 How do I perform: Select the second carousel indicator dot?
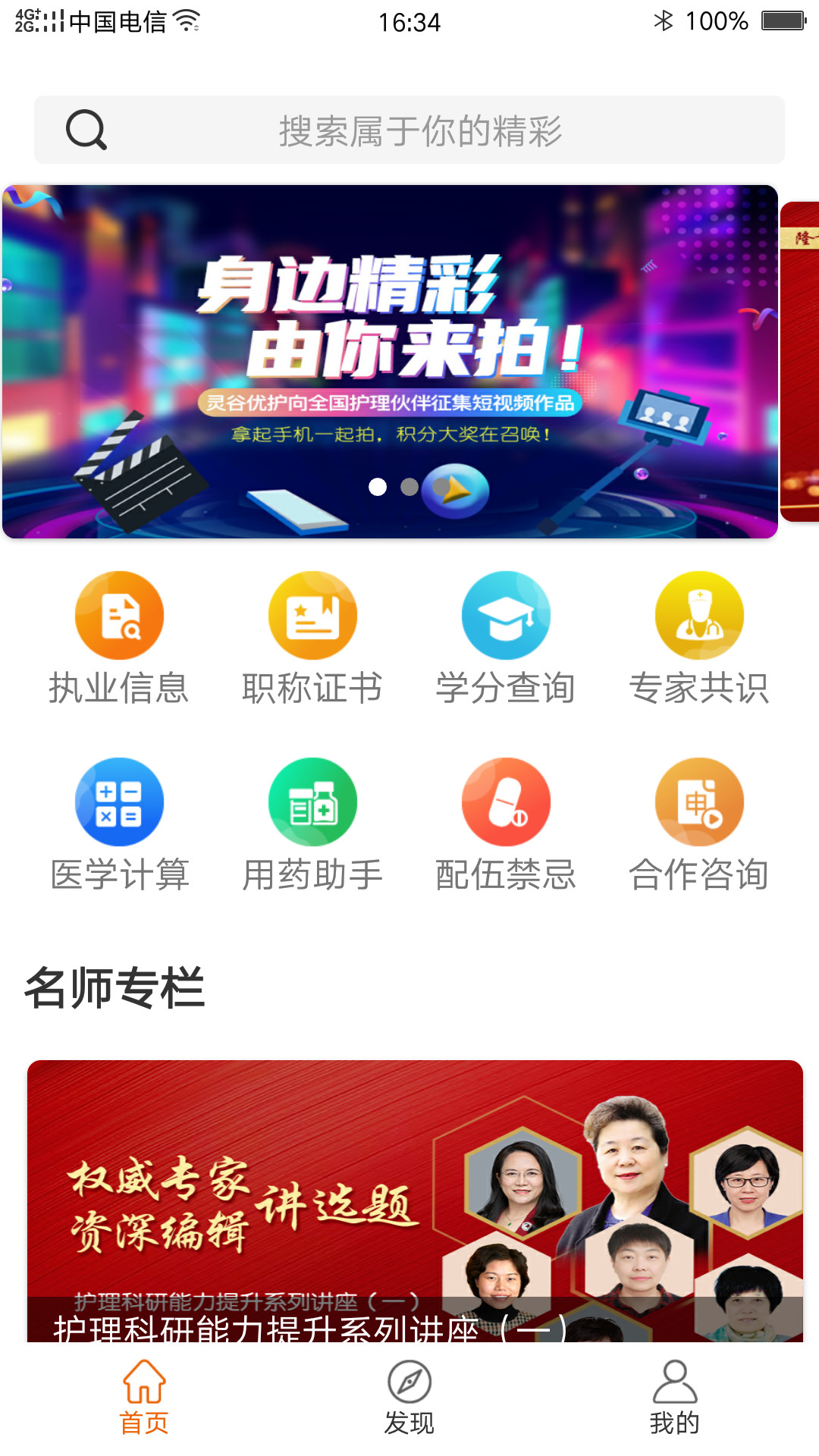point(409,489)
